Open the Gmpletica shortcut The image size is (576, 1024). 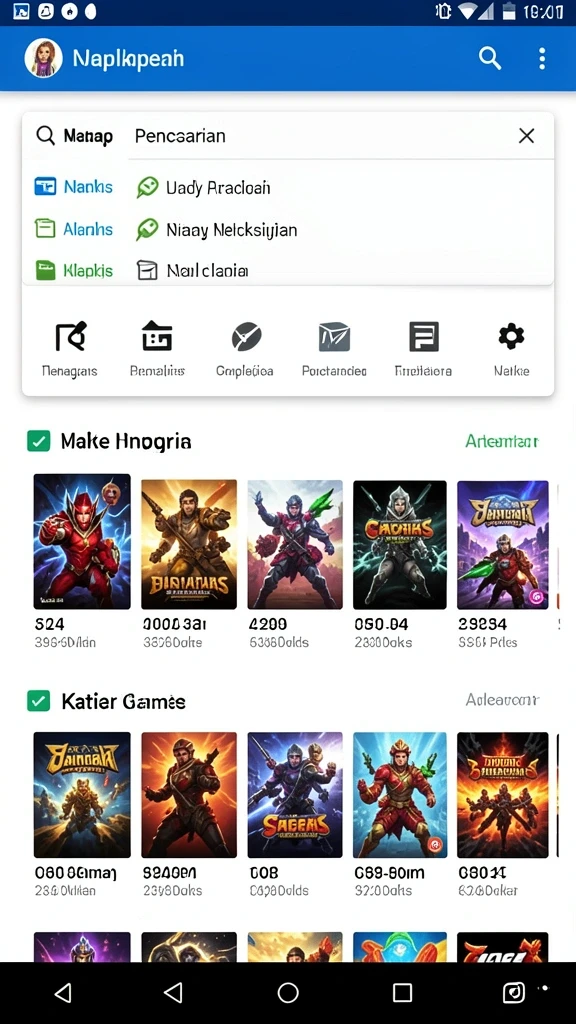pyautogui.click(x=245, y=349)
